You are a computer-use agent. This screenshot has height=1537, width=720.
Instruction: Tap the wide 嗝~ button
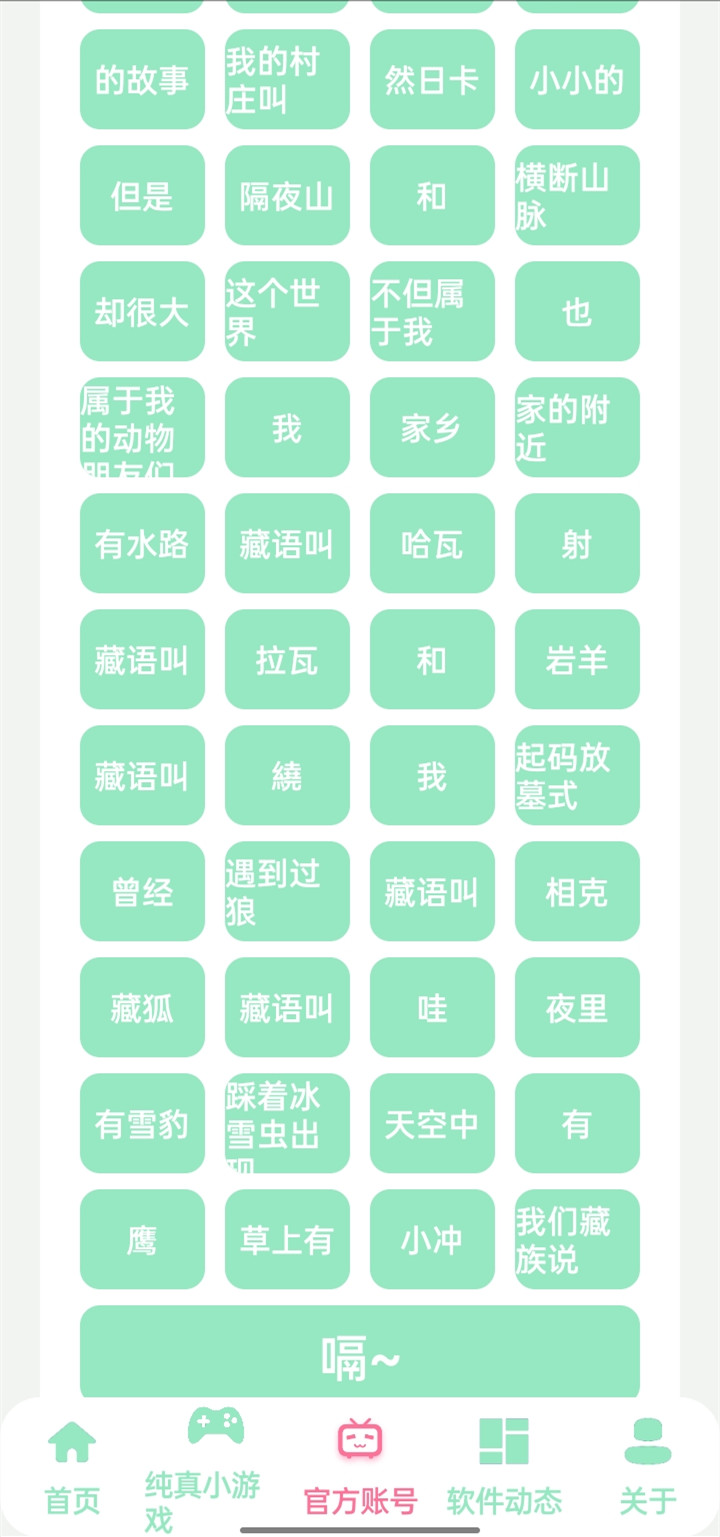[x=360, y=1354]
